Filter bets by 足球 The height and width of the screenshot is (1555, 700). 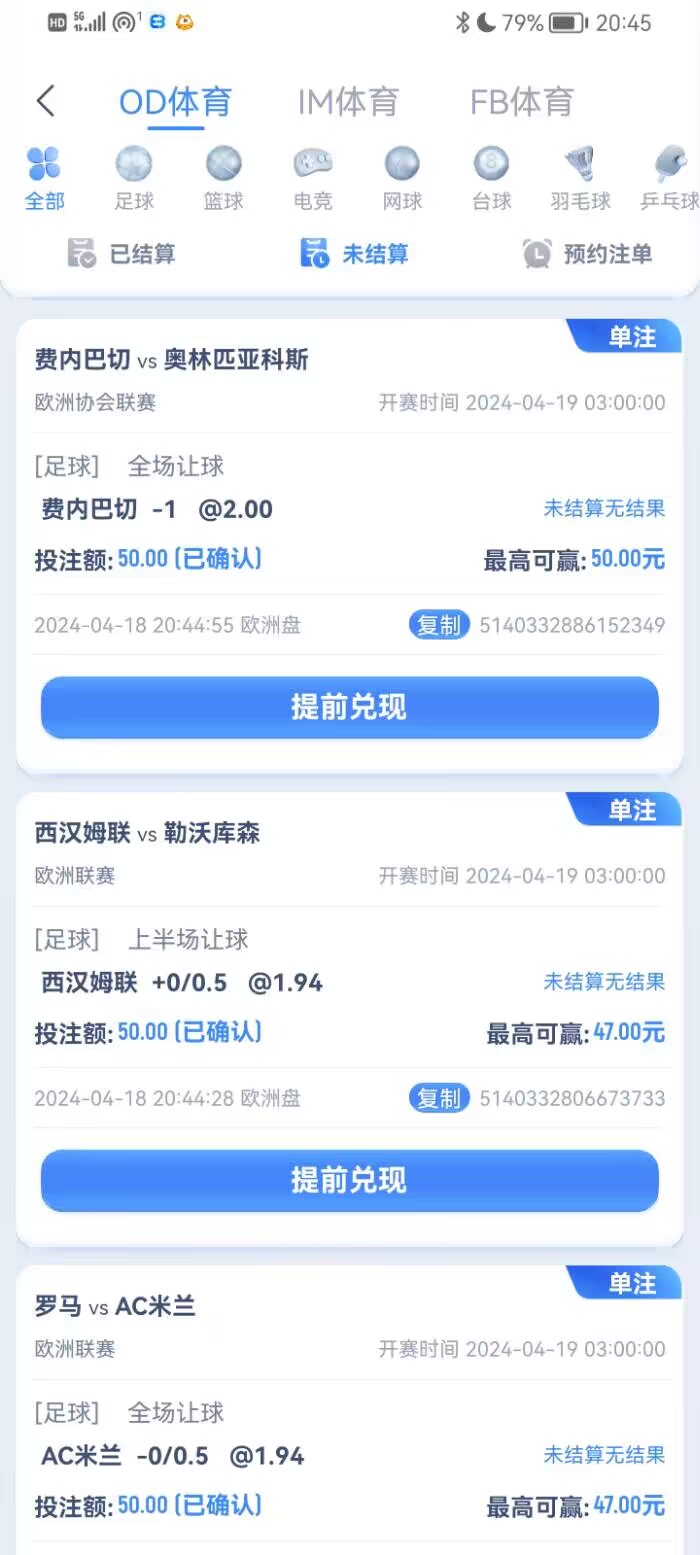[x=134, y=178]
